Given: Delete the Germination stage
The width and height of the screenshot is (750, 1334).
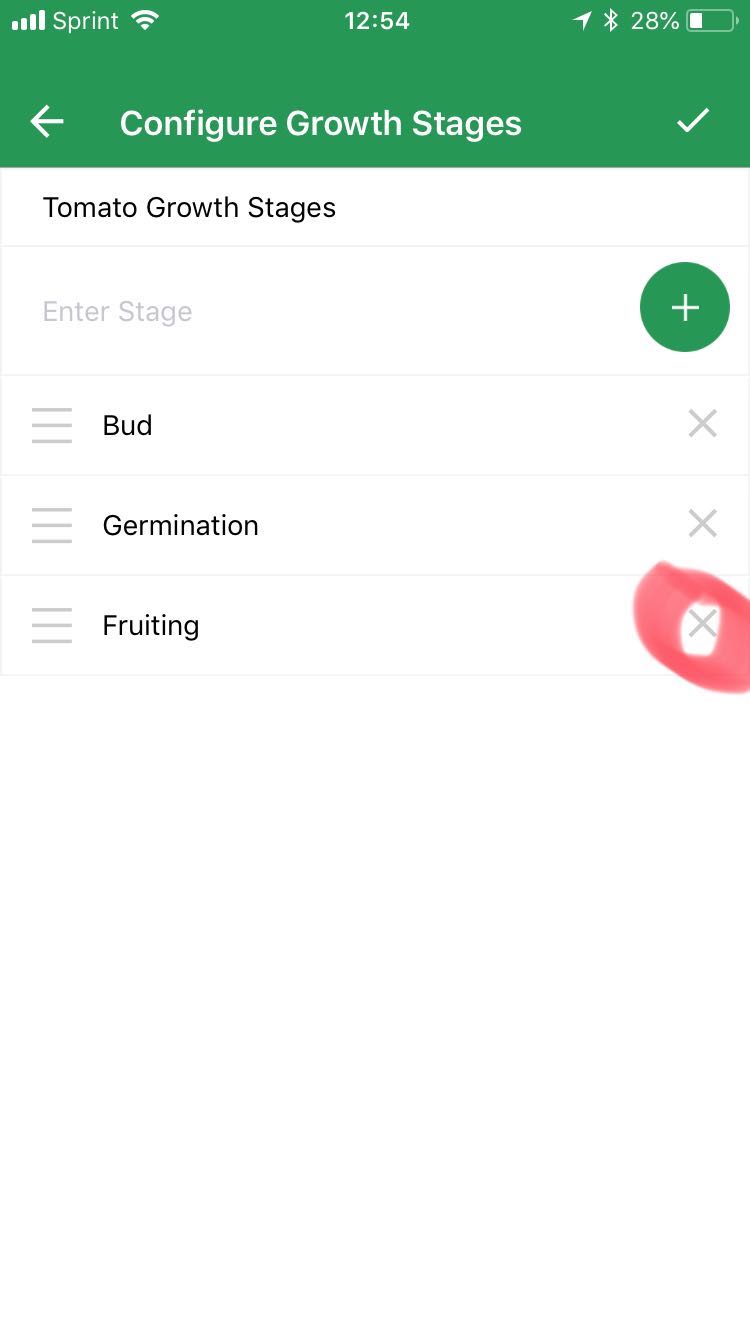Looking at the screenshot, I should (703, 523).
